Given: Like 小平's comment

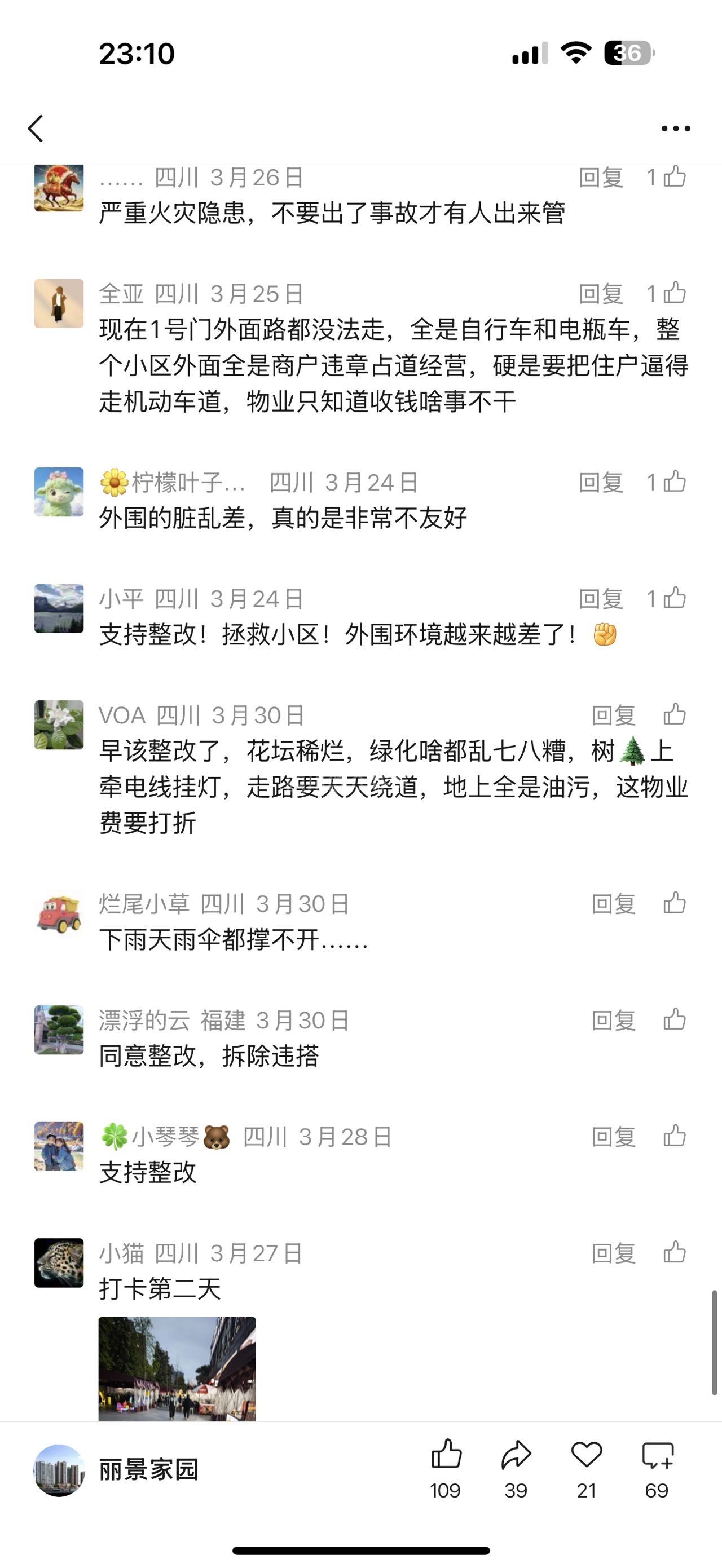Looking at the screenshot, I should 674,598.
